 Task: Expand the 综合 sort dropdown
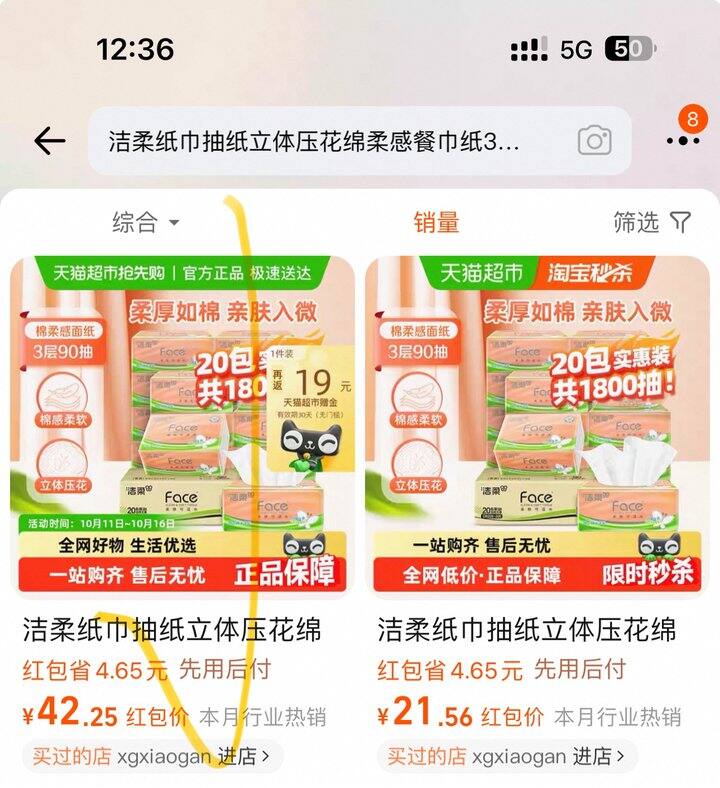(x=146, y=222)
